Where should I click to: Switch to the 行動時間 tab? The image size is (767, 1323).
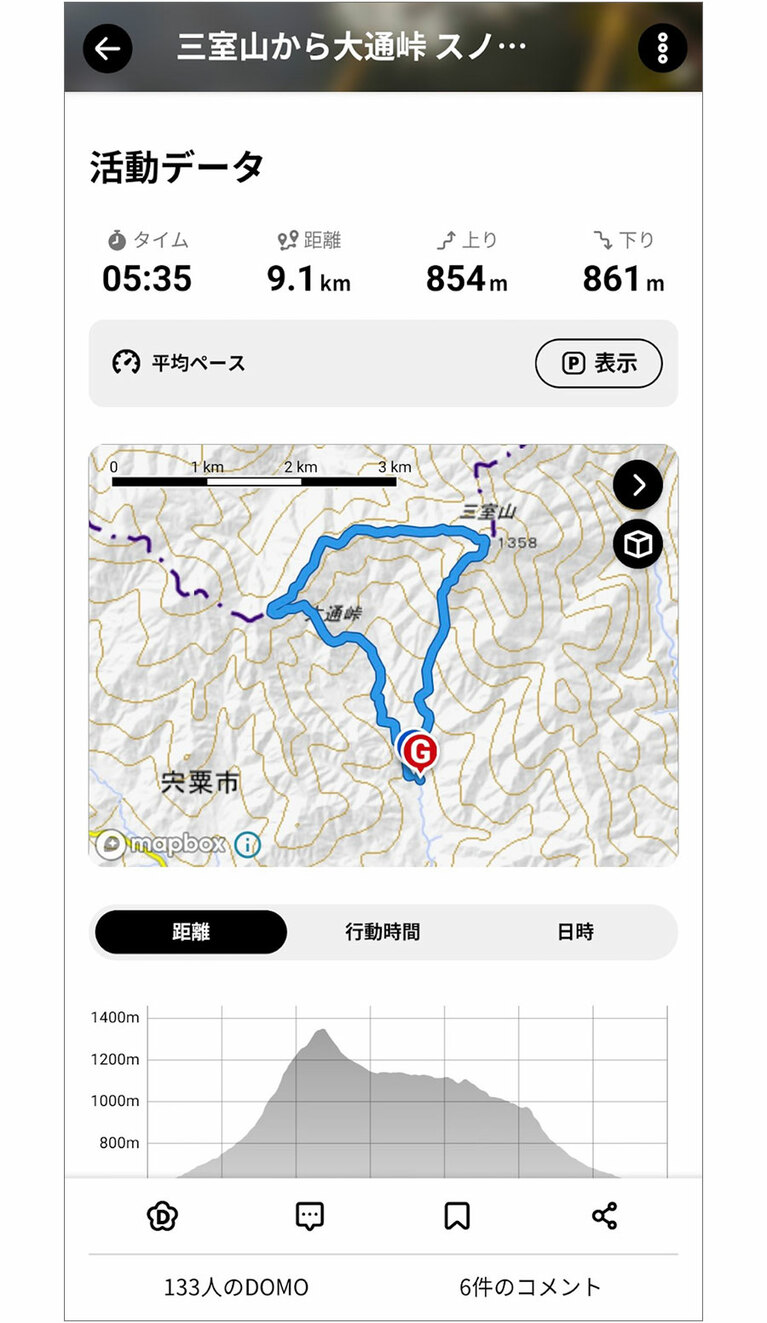pyautogui.click(x=384, y=931)
